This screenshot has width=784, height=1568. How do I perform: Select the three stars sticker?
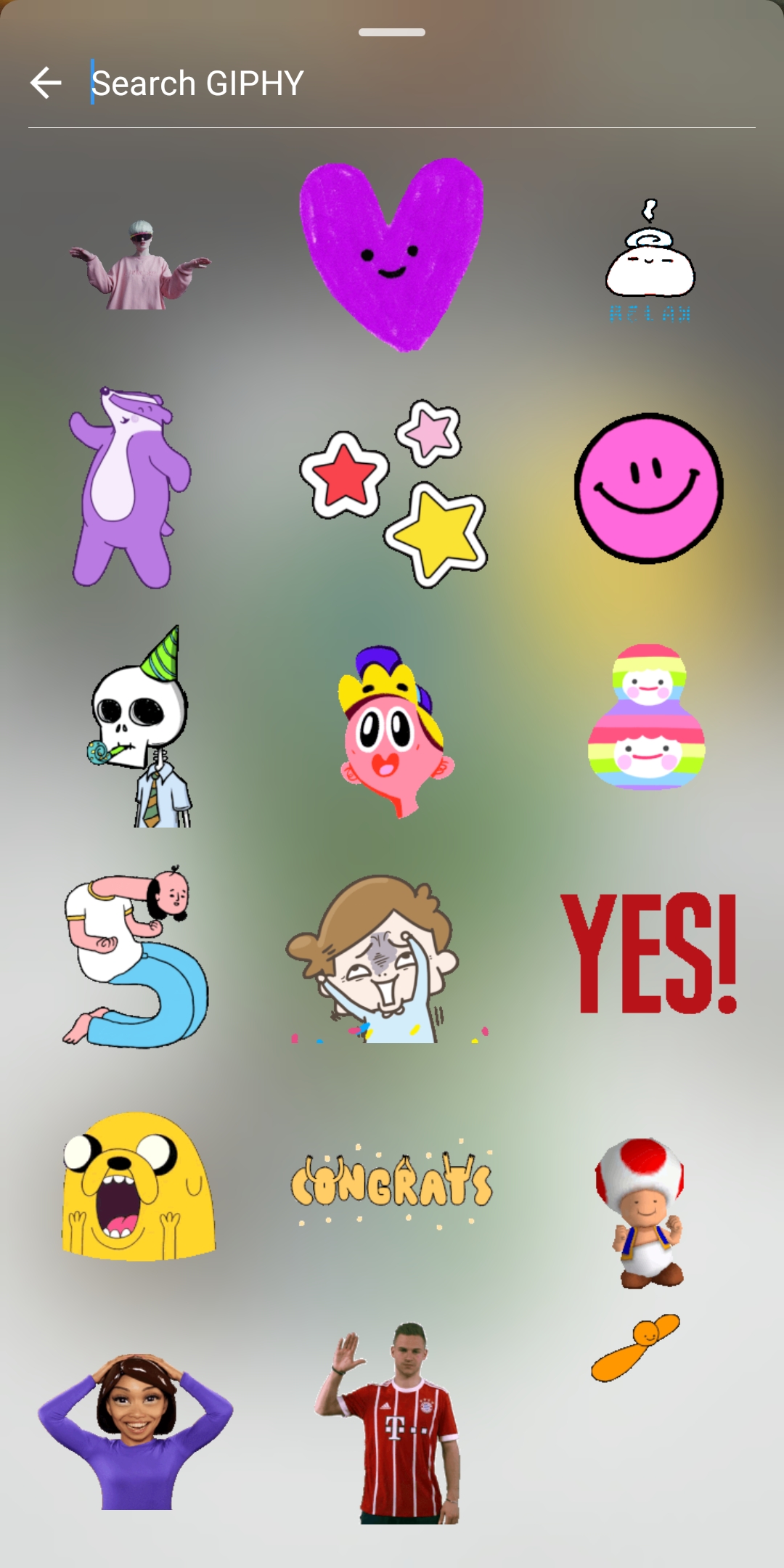(393, 492)
